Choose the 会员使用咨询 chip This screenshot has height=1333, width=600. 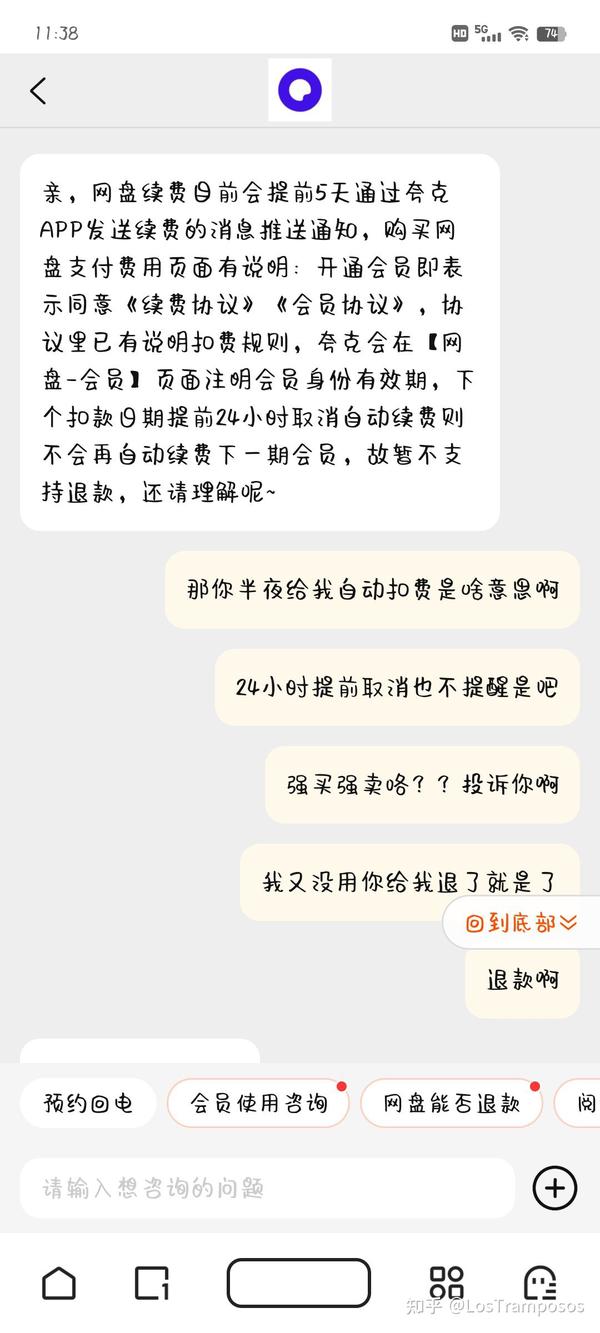point(258,1104)
